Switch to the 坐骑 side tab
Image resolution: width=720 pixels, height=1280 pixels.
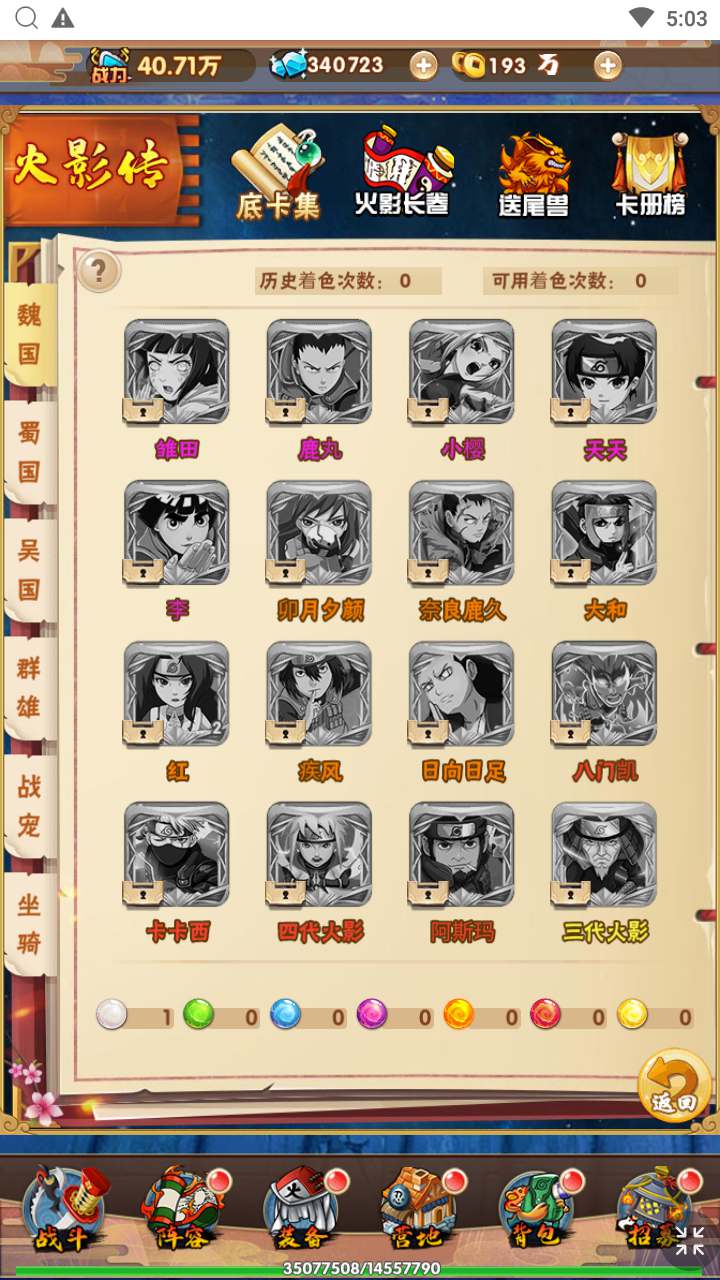pyautogui.click(x=30, y=924)
